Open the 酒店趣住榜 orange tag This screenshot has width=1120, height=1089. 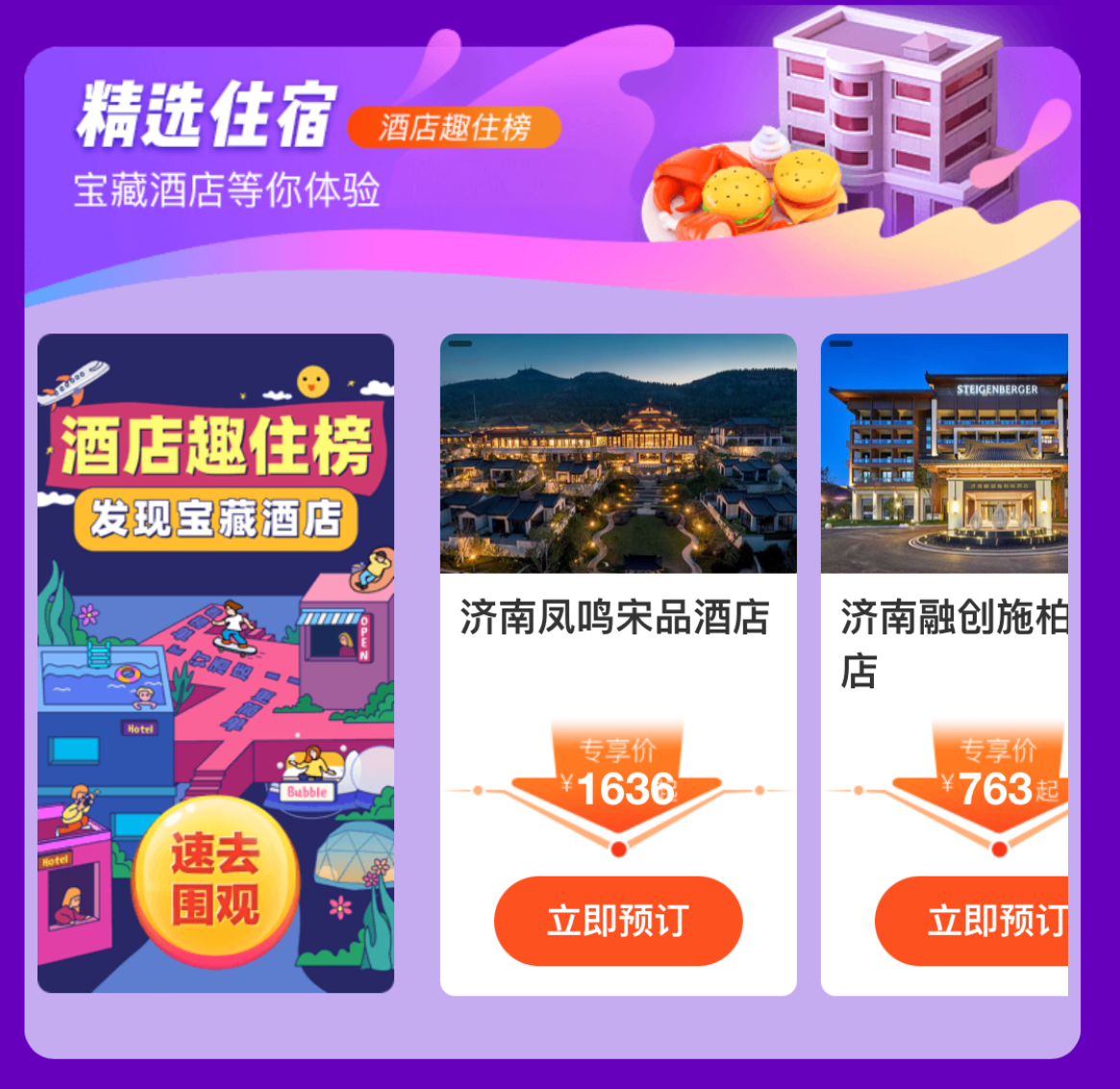coord(454,128)
